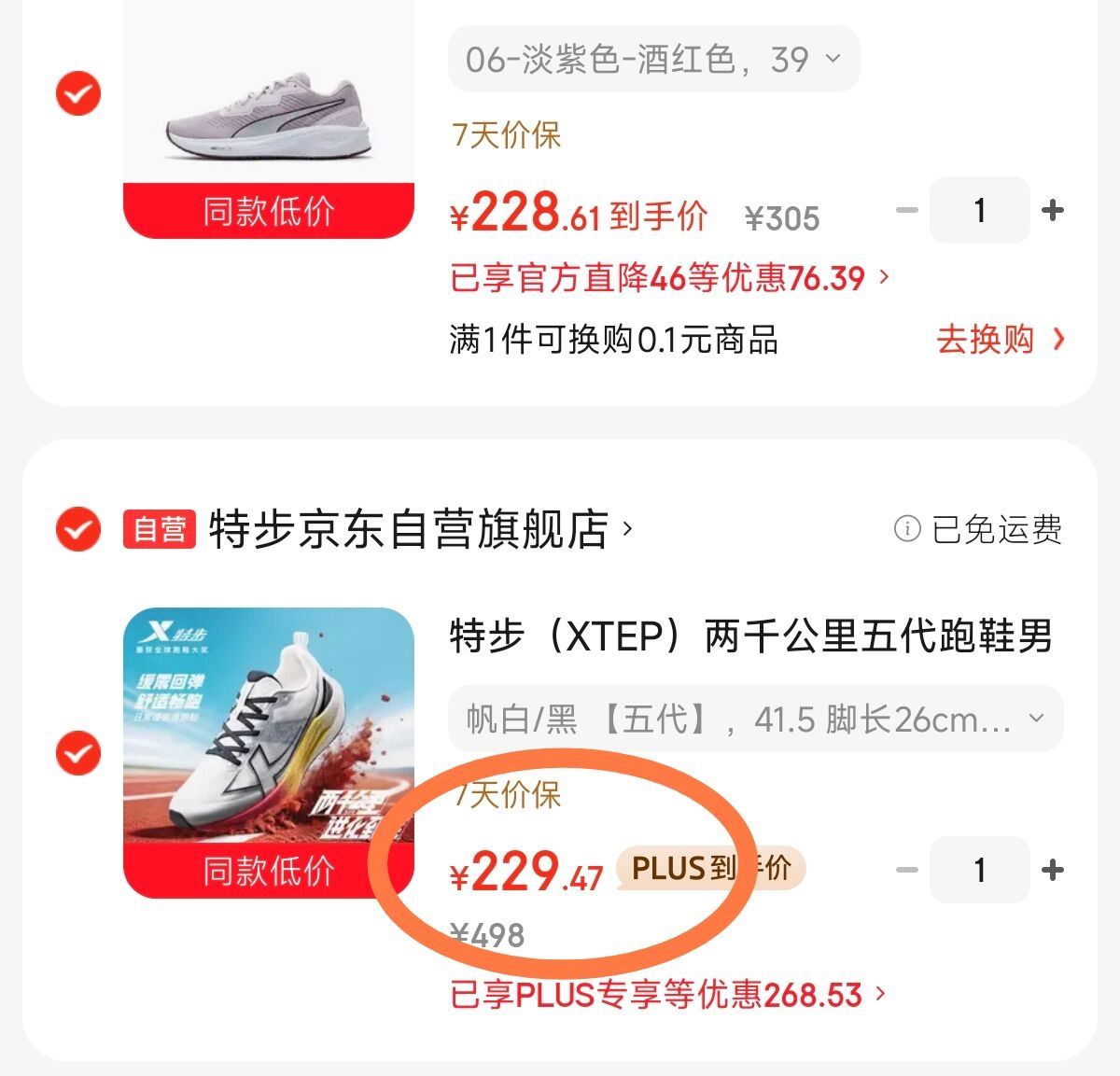Increase quantity of the XTEP shoe
Screen dimensions: 1120x1076
tap(1053, 870)
